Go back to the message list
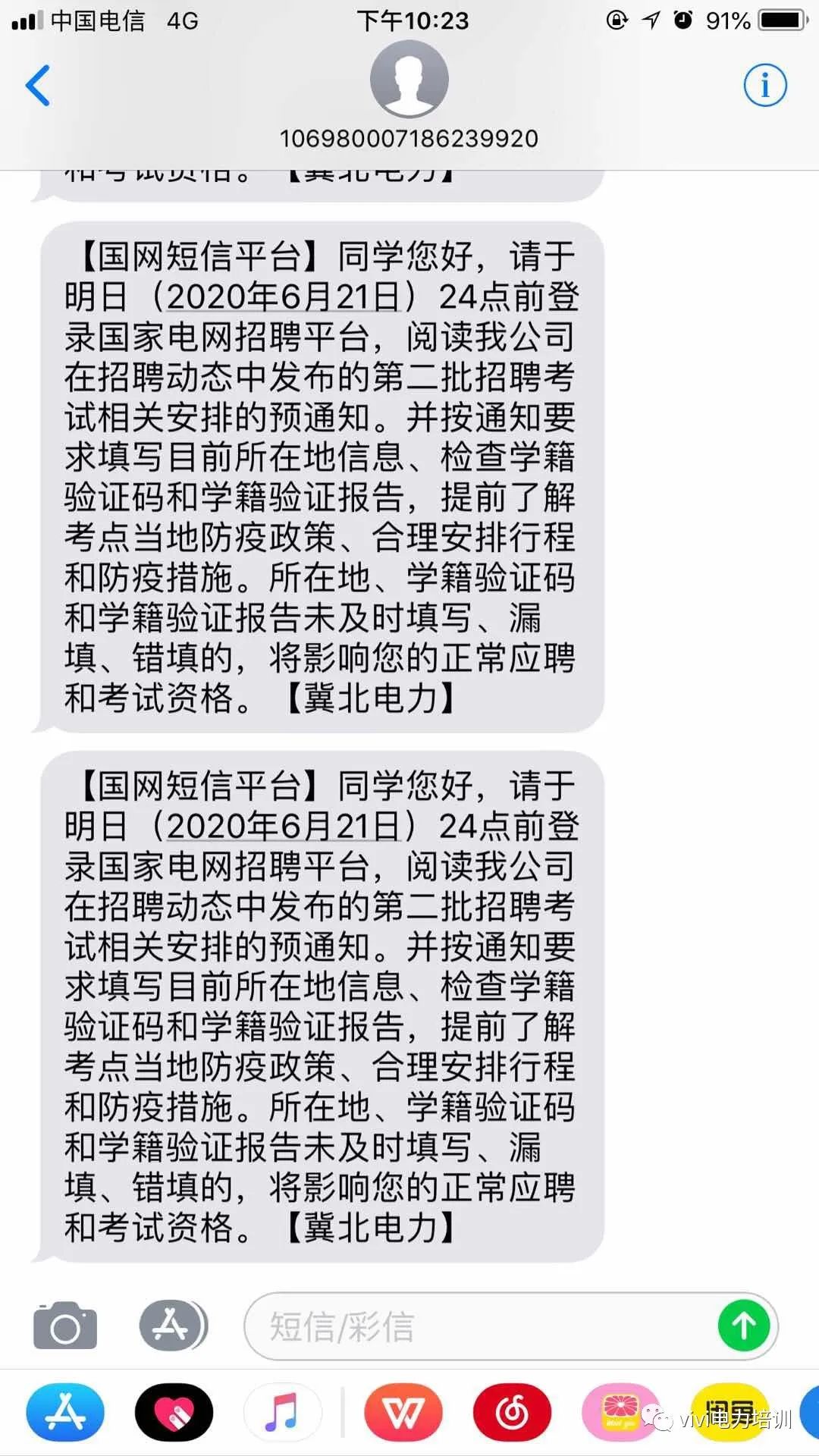Screen dimensions: 819x1456 [38, 86]
